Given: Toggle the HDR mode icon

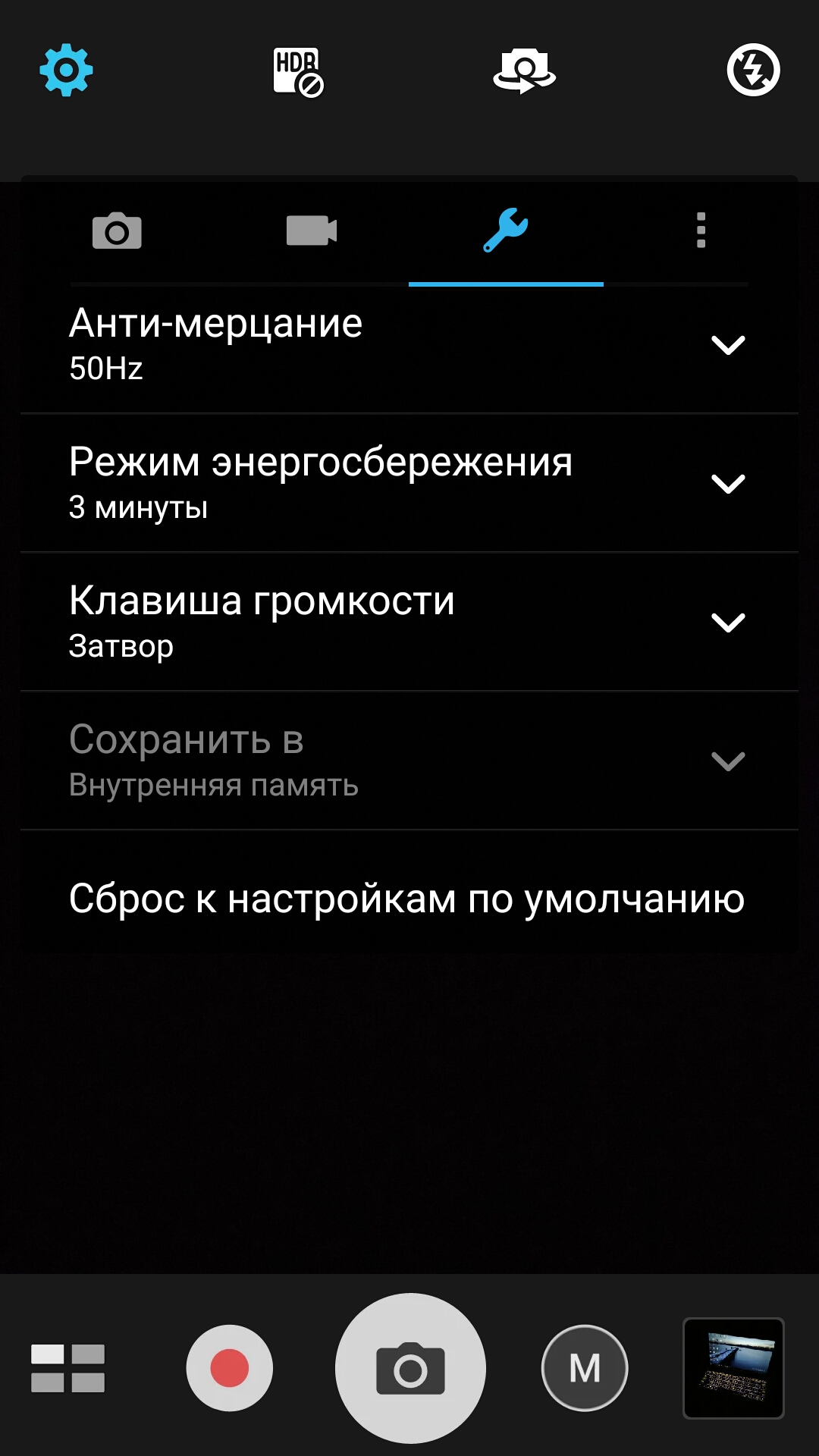Looking at the screenshot, I should (298, 72).
